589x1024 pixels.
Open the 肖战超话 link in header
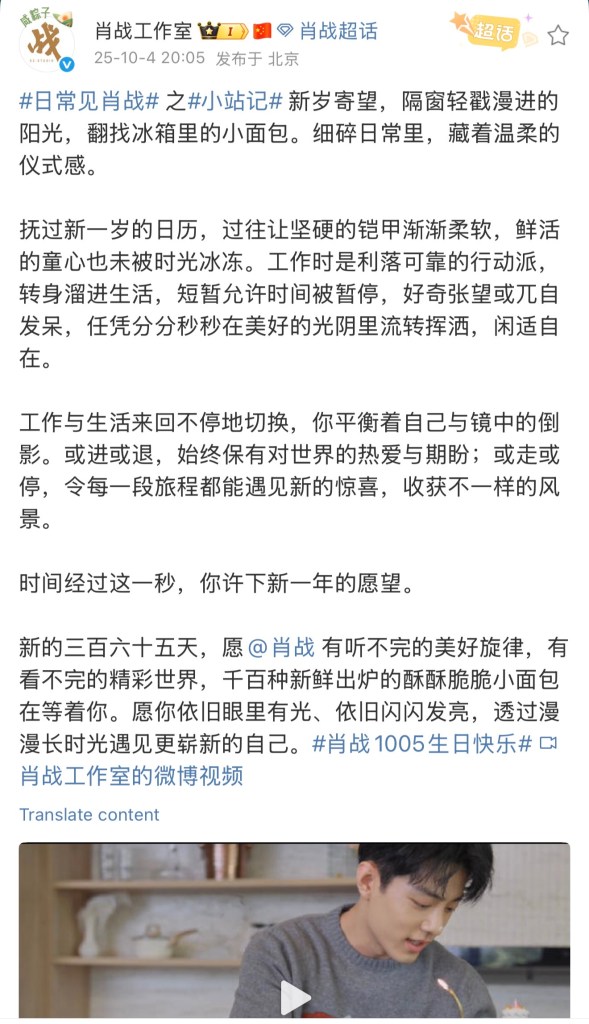(x=328, y=31)
